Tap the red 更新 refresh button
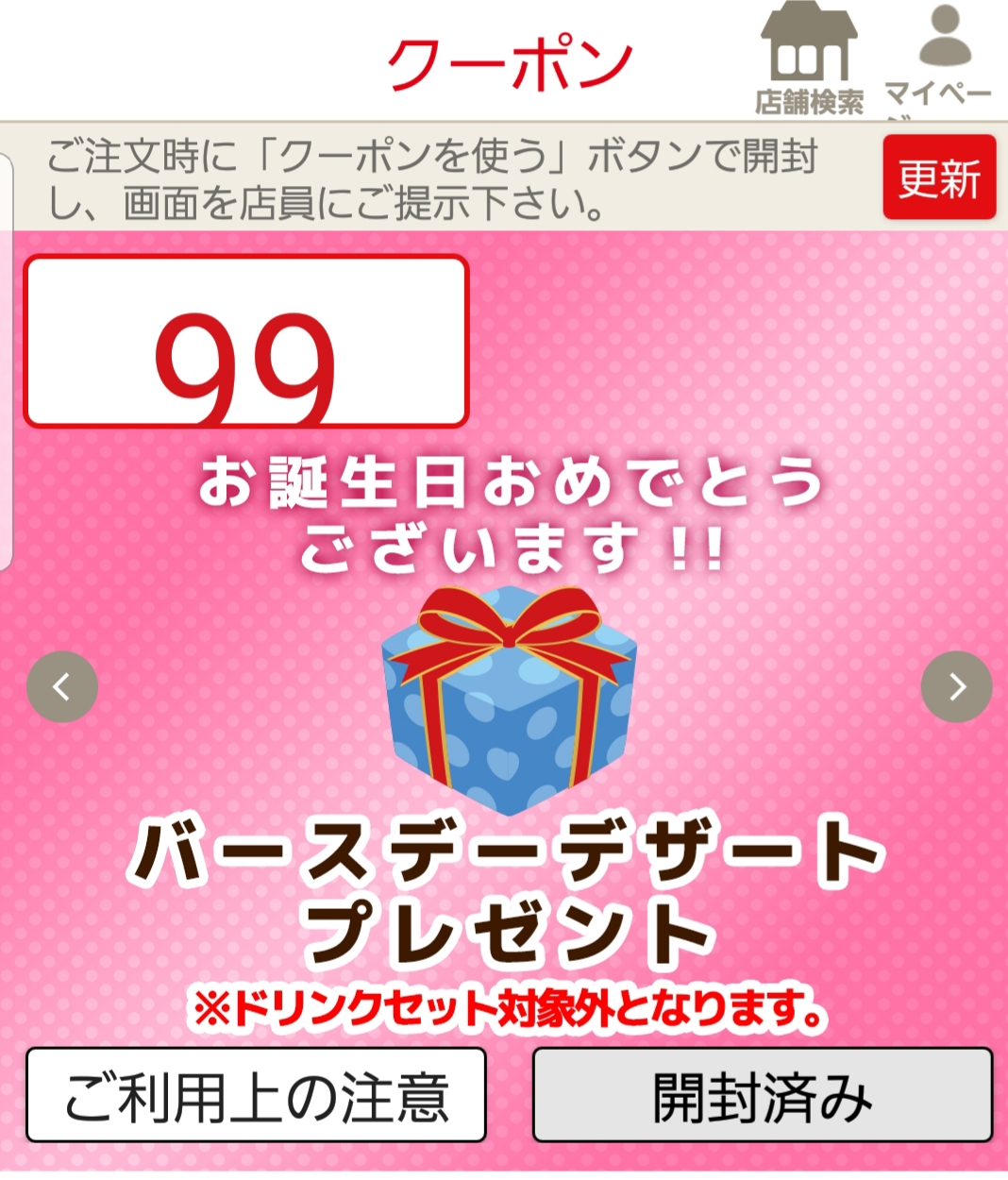 coord(938,177)
